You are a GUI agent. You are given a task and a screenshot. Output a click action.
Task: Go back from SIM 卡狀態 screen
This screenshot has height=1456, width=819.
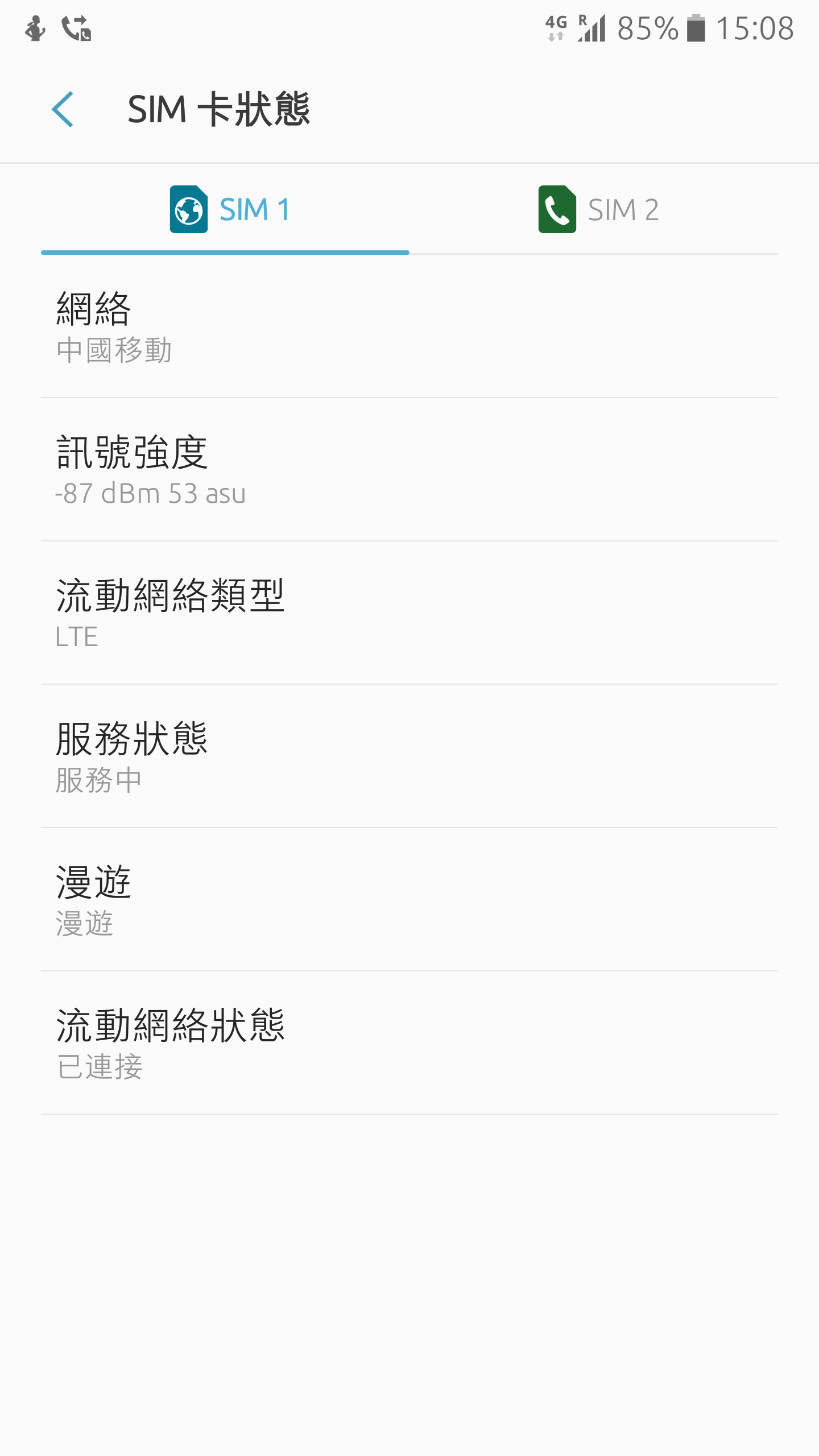click(63, 109)
